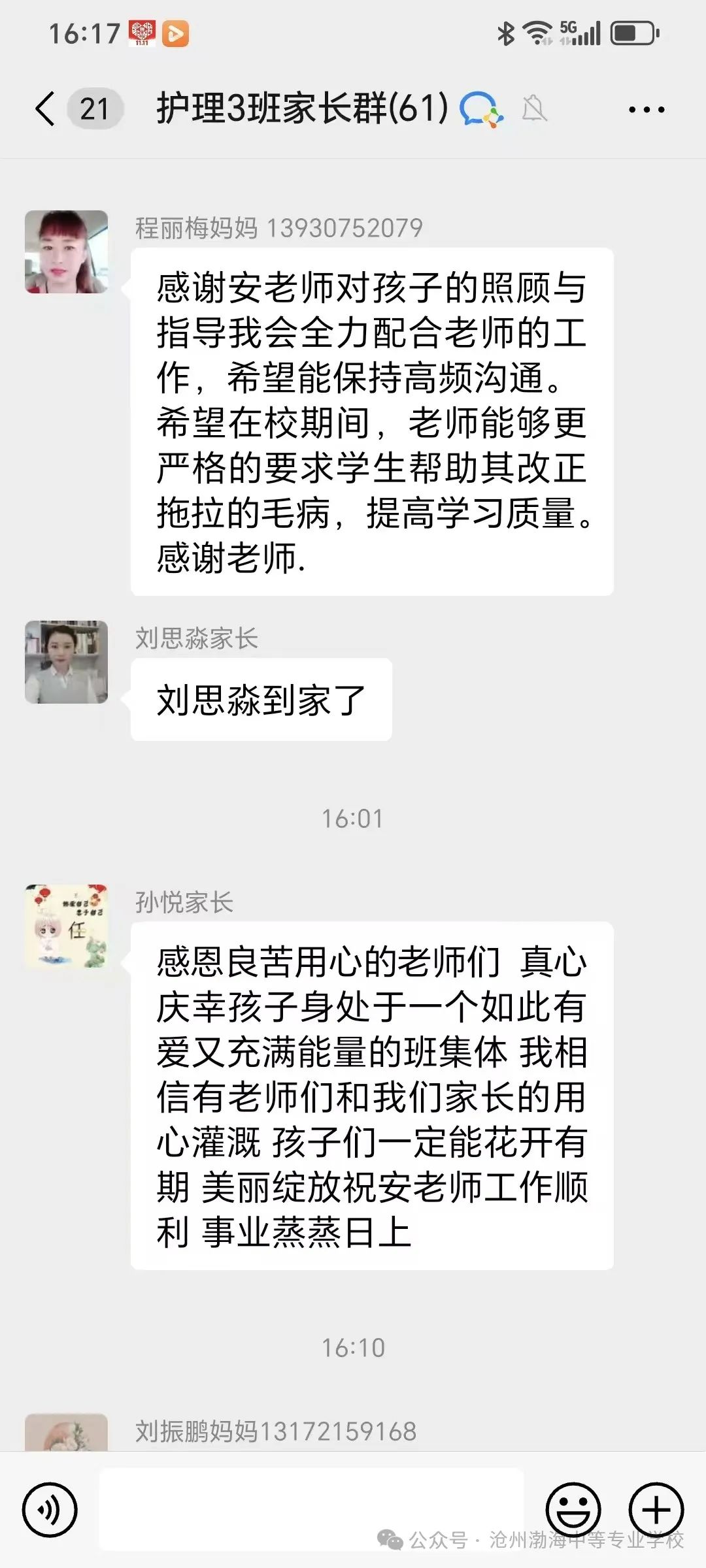Open the plus attachments menu
Screen dimensions: 706x1568
(x=656, y=1510)
